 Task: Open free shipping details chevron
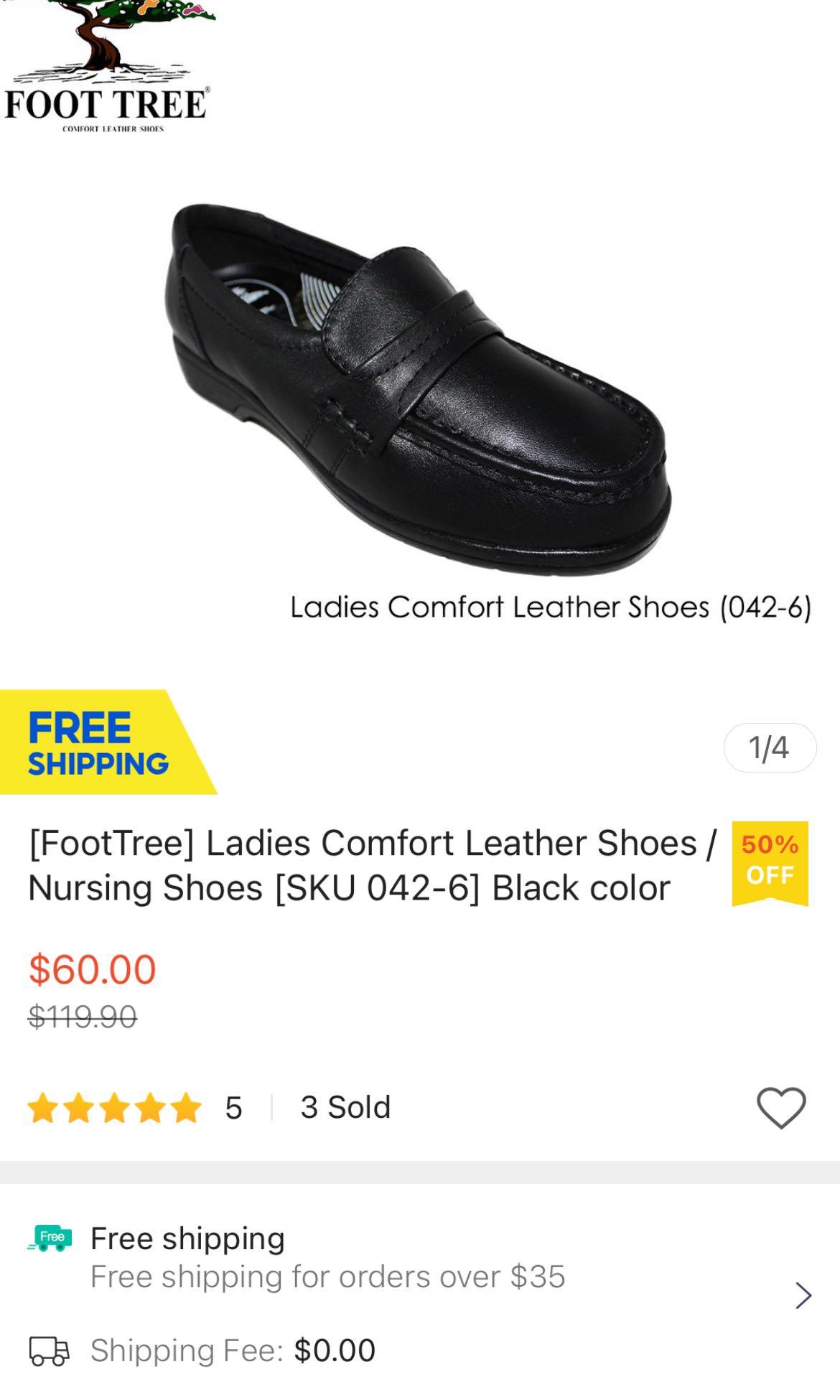(803, 1295)
